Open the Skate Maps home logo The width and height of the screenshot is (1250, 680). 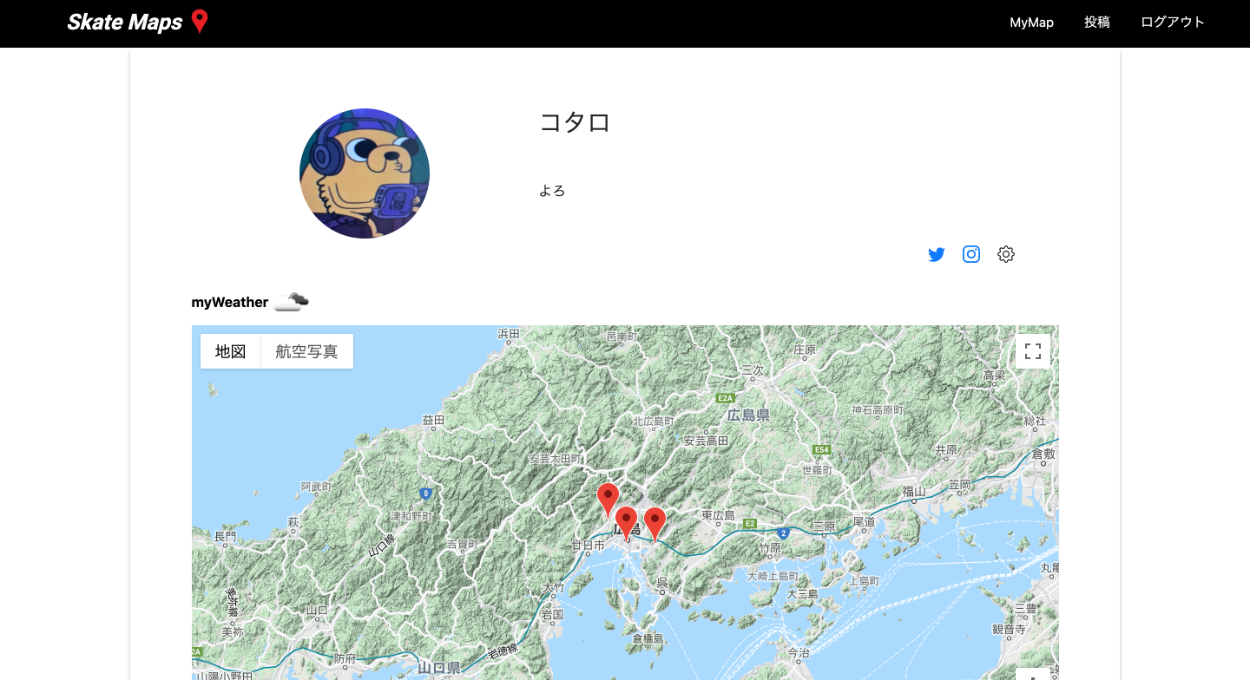(137, 22)
